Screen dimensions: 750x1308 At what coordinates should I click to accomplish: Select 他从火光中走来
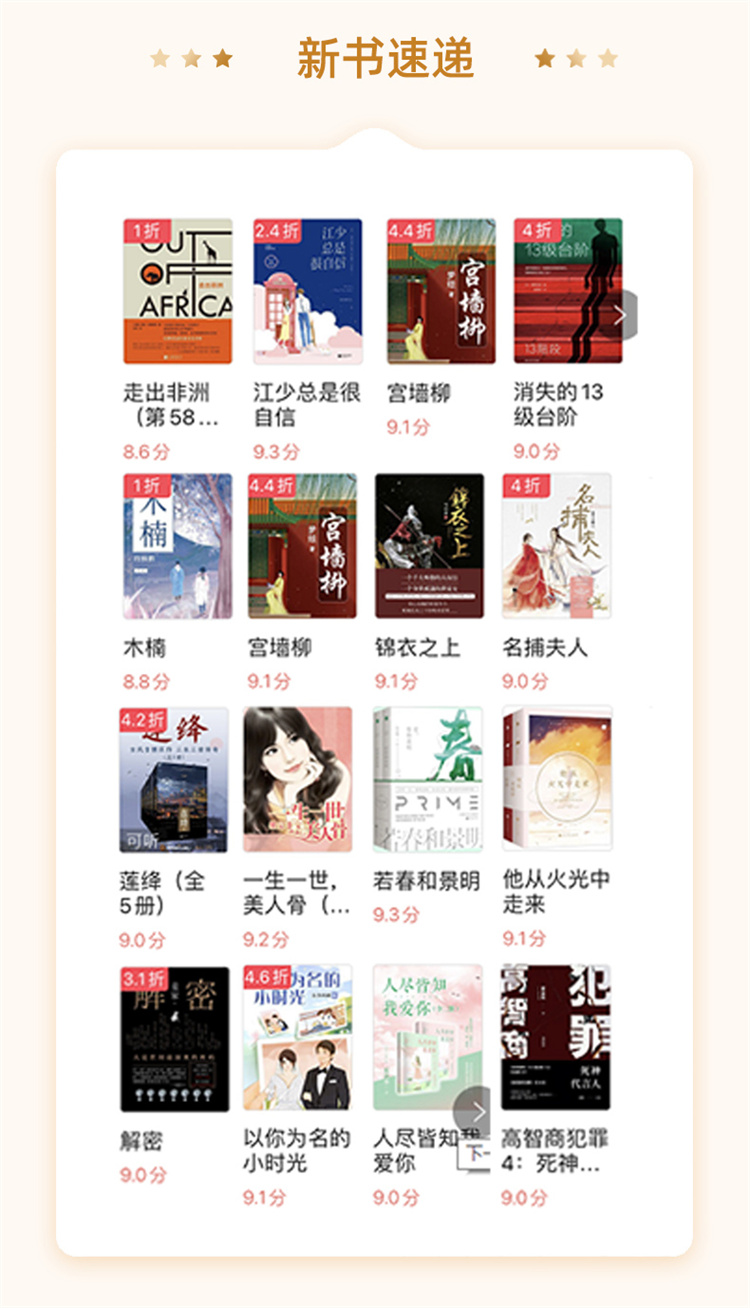[x=557, y=780]
